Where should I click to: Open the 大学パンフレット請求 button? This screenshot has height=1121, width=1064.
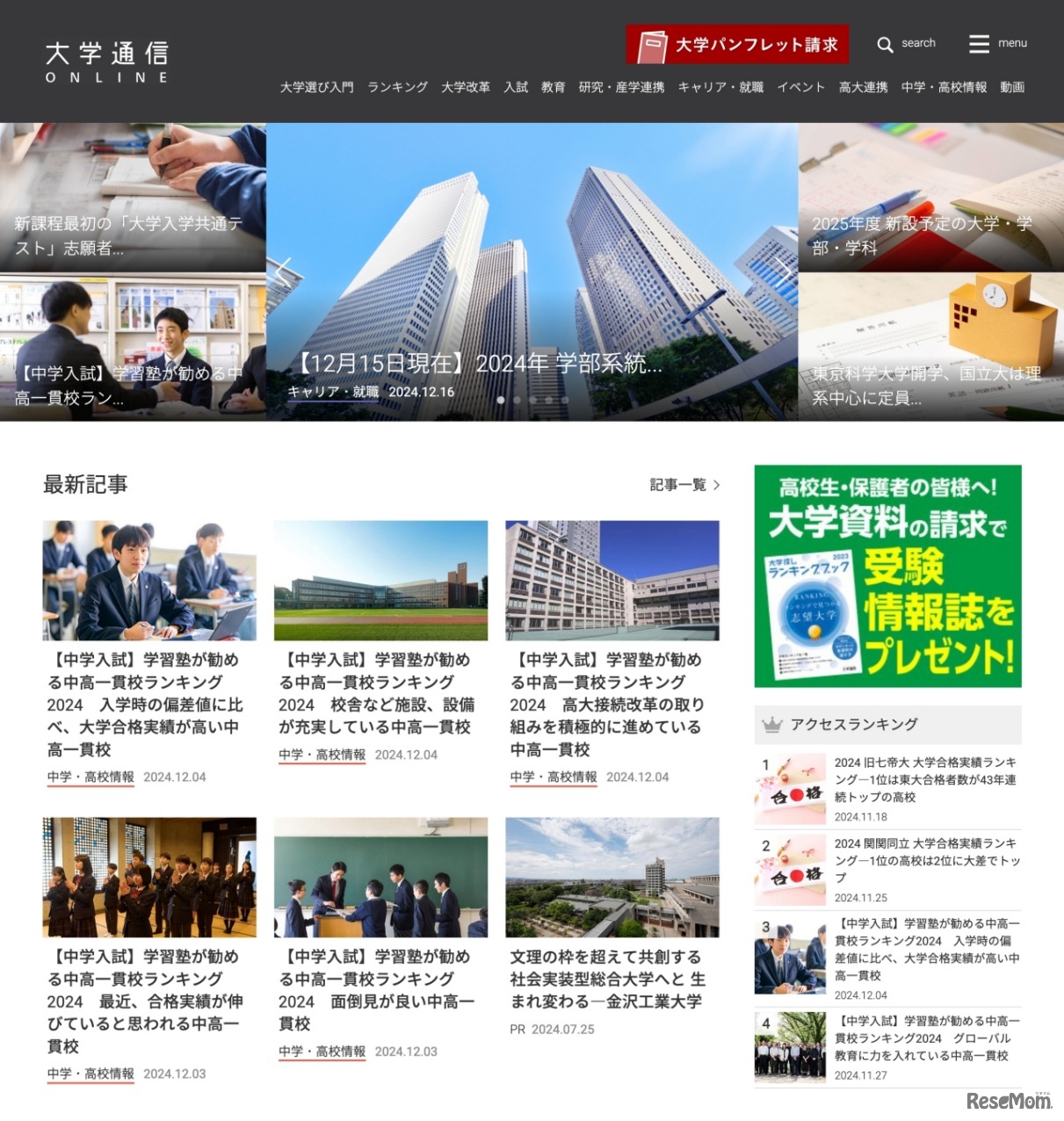pos(737,44)
